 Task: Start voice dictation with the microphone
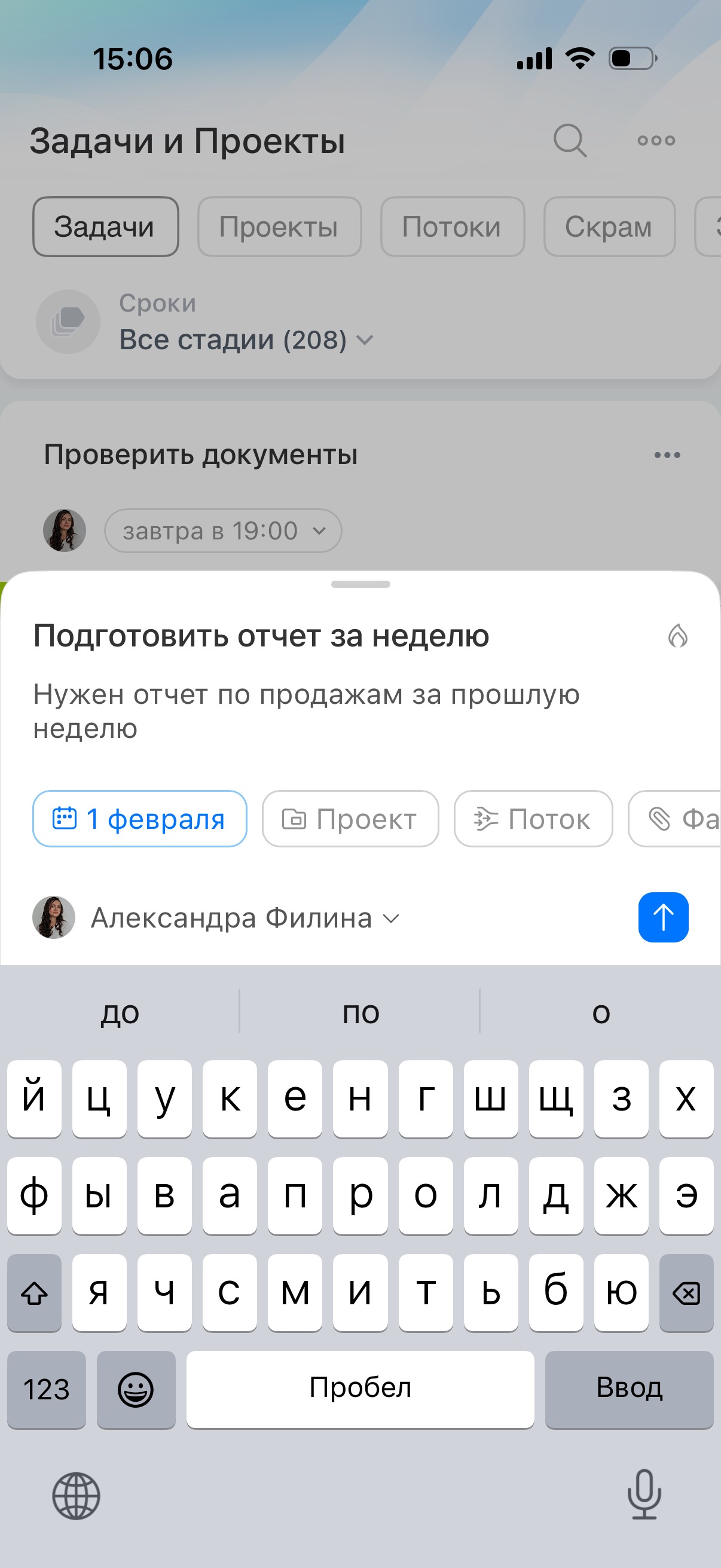tap(644, 1494)
